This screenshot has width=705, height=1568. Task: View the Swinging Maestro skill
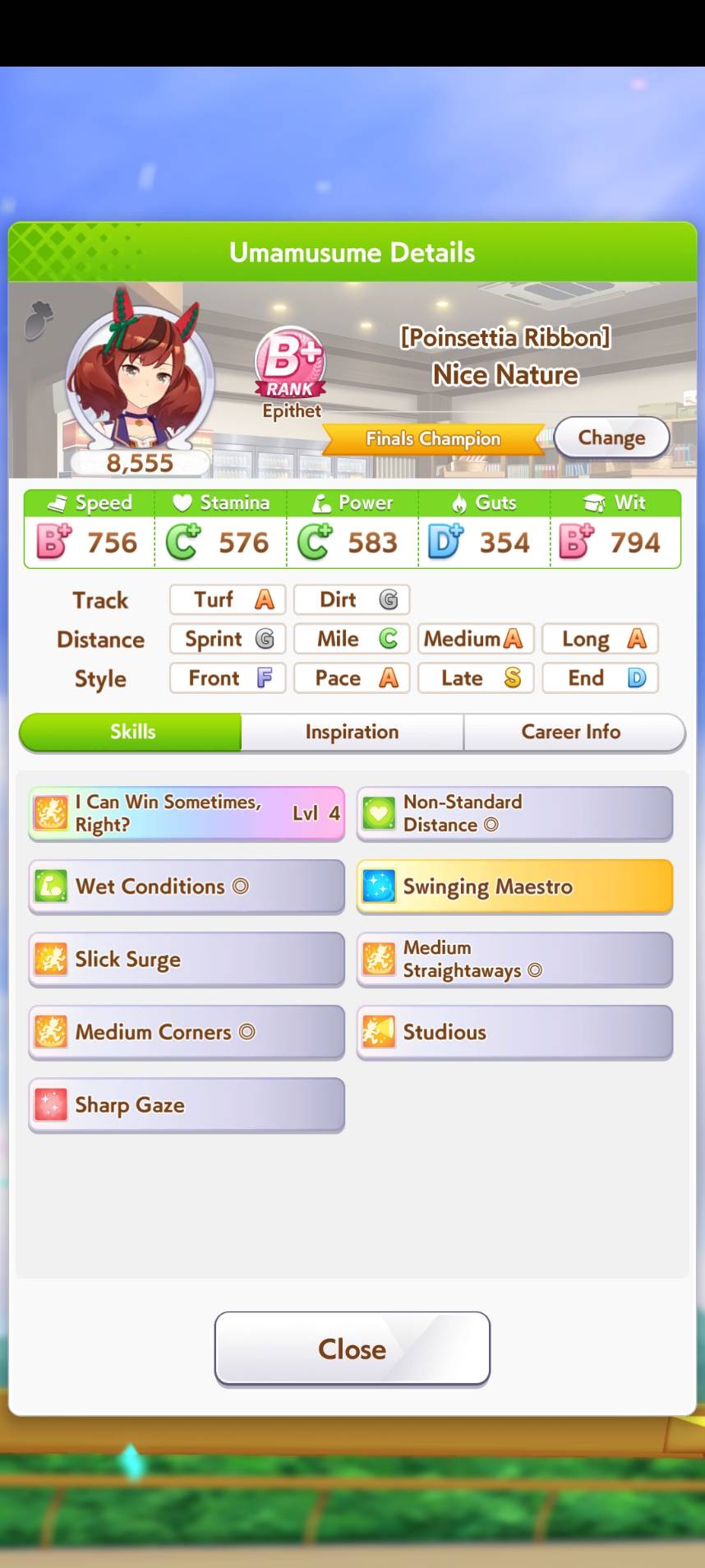514,886
